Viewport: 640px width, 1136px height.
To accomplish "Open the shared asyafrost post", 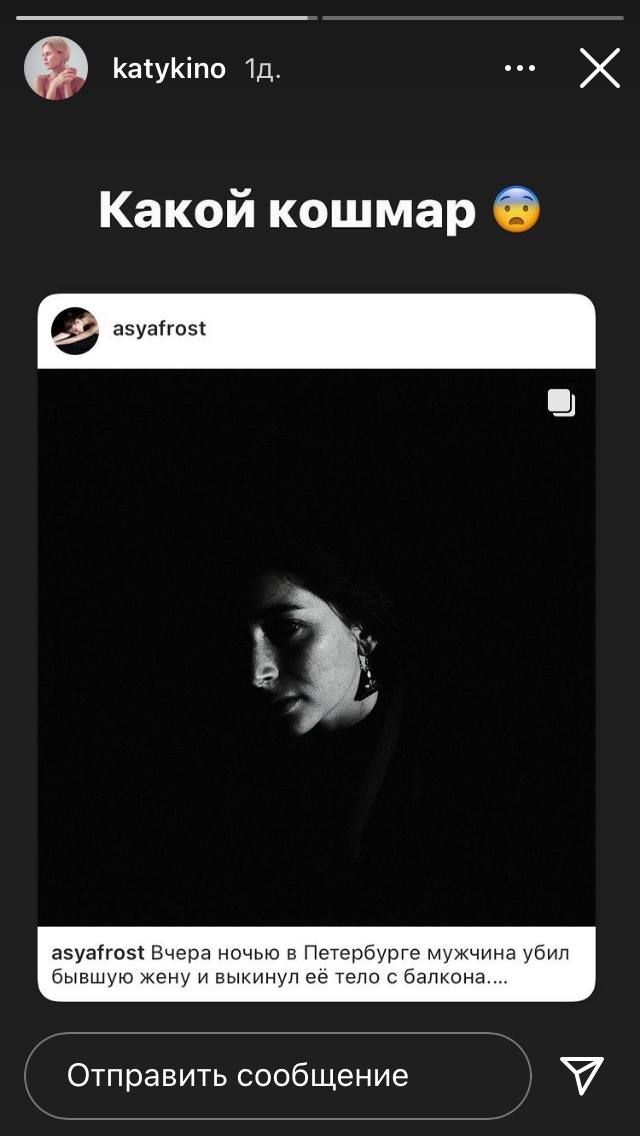I will [x=316, y=646].
